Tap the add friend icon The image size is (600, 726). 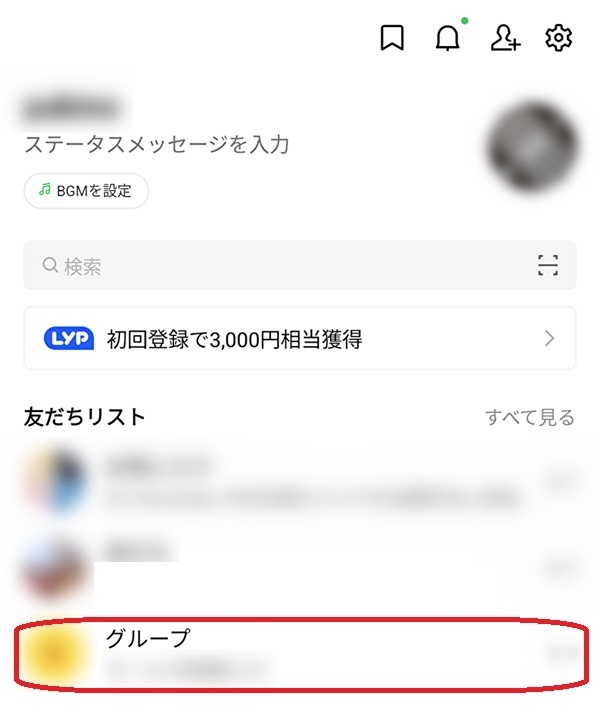pos(505,39)
